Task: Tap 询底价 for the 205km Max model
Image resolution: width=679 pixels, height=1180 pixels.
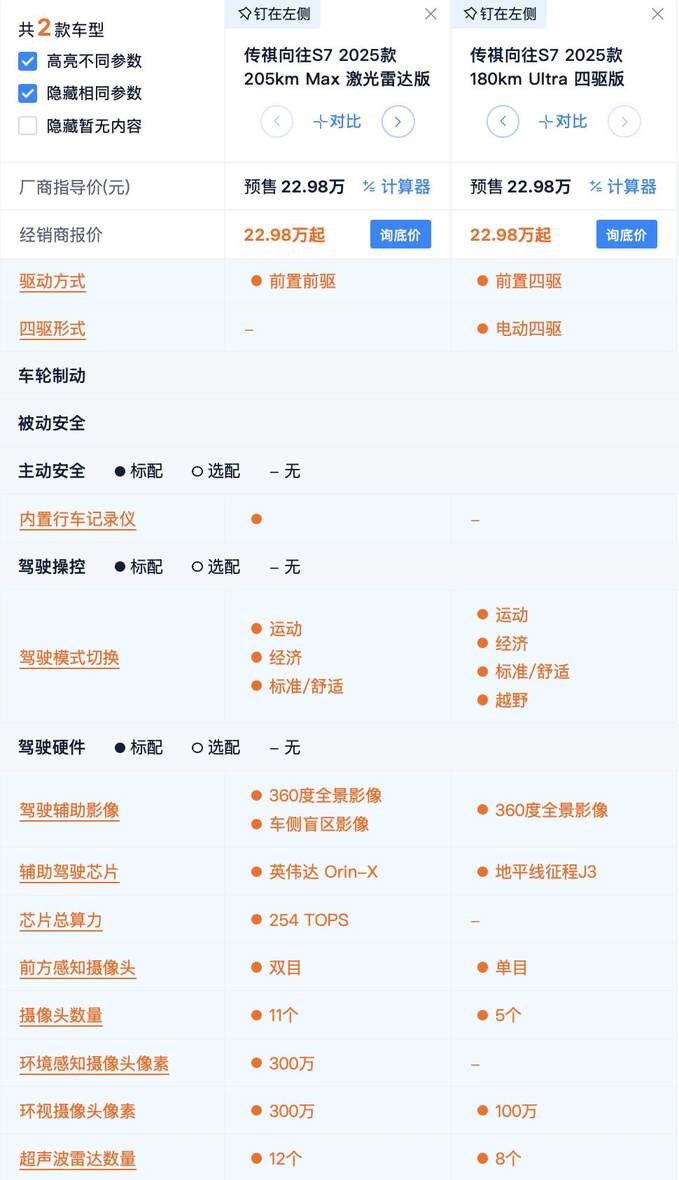Action: tap(400, 235)
